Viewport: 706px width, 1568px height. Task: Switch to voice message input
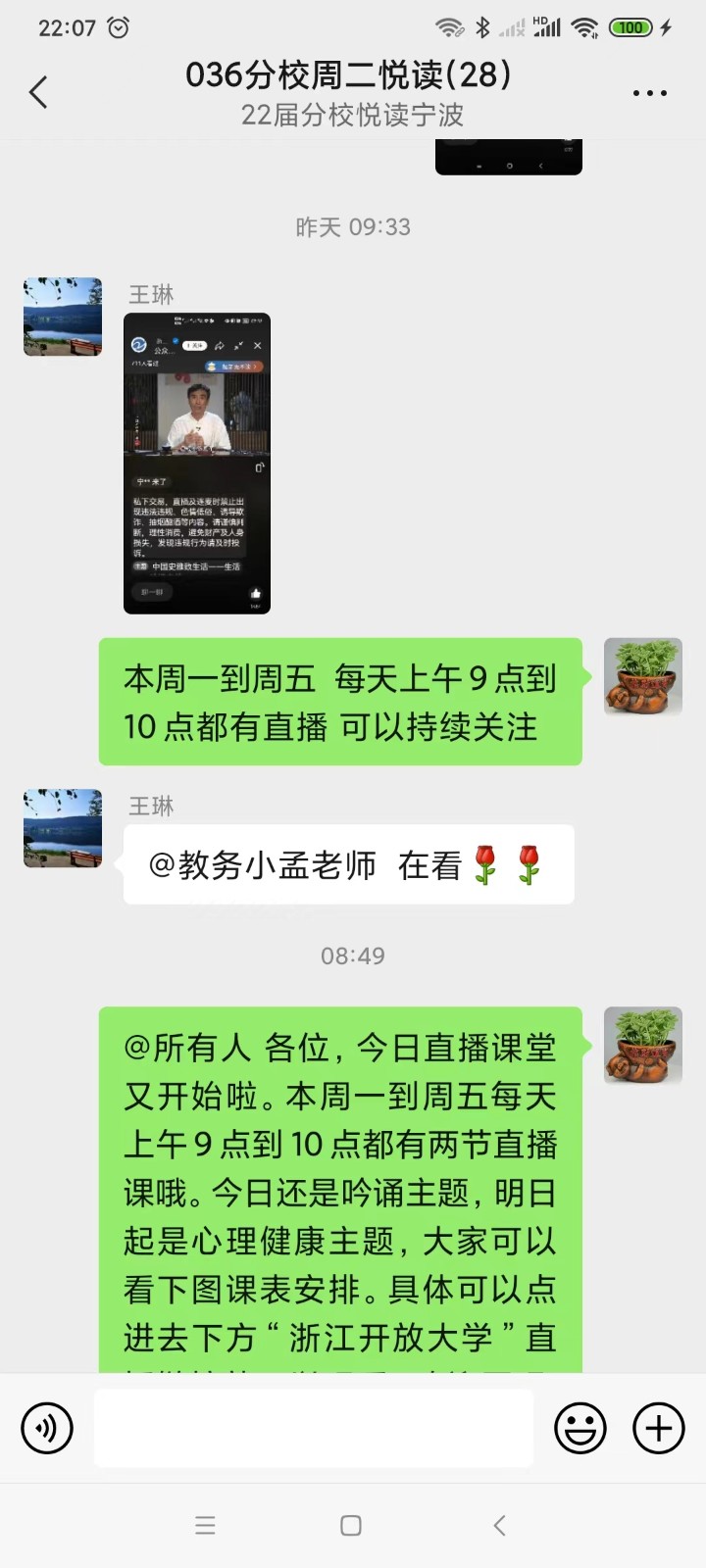click(47, 1428)
